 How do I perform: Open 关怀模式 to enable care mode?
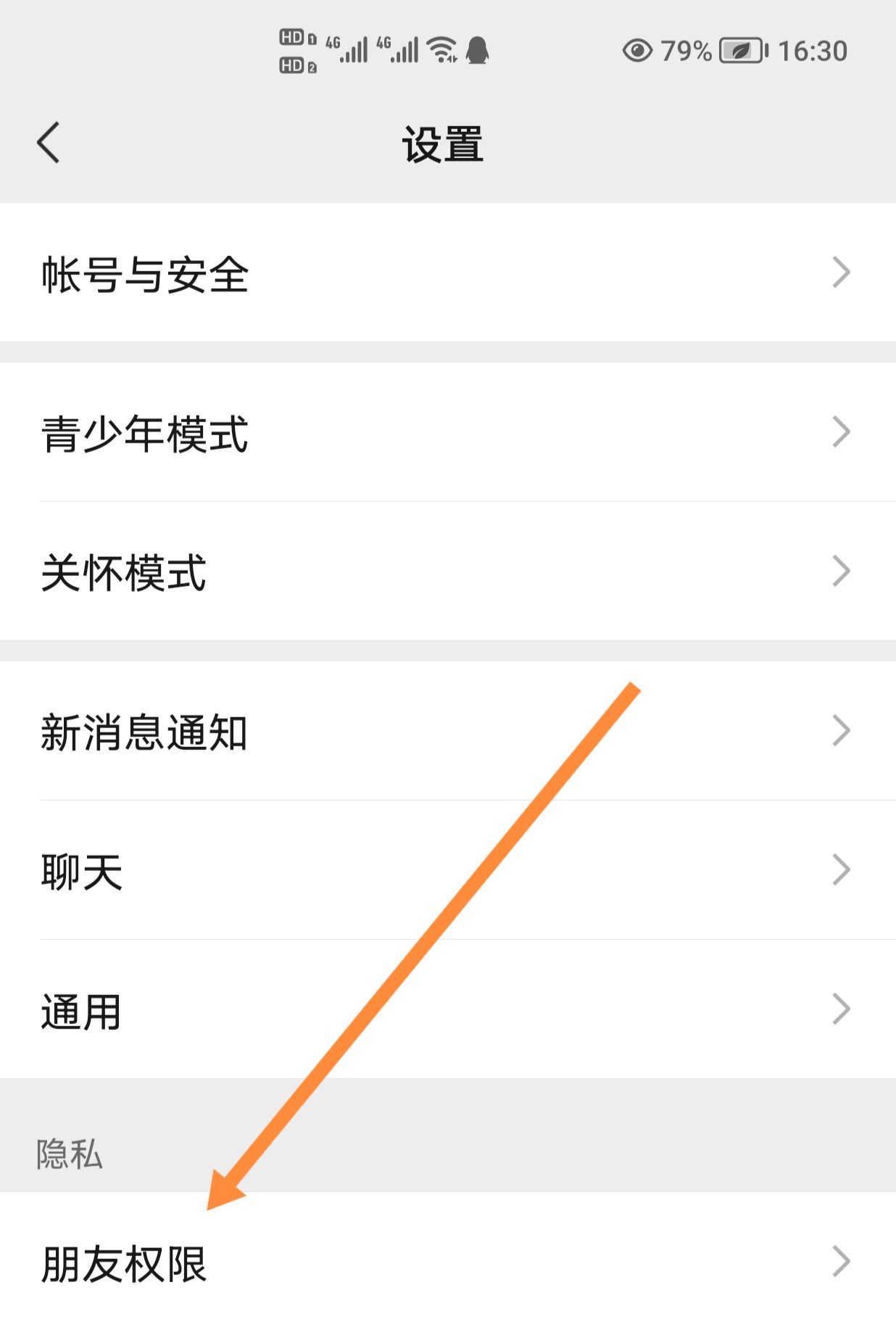[x=123, y=570]
